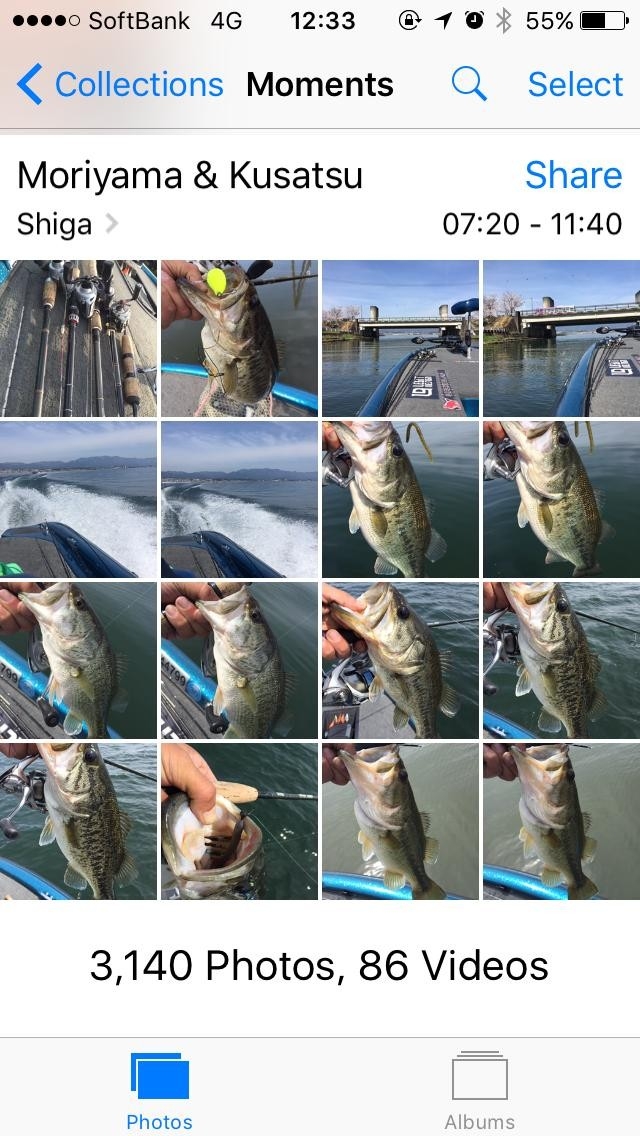The image size is (640, 1136).
Task: View the bass with yellow lure photo
Action: coord(240,339)
